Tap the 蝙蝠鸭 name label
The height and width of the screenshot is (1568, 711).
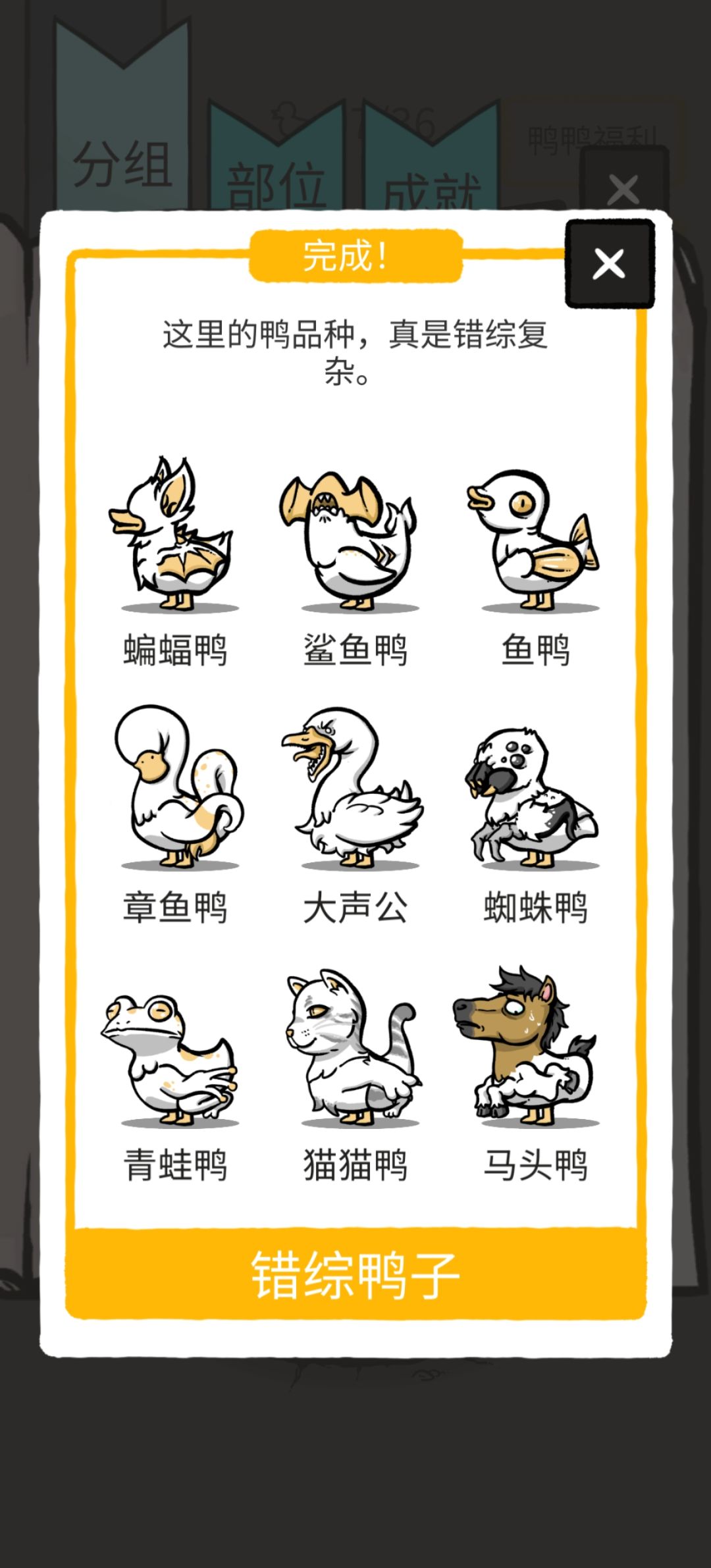pyautogui.click(x=174, y=648)
